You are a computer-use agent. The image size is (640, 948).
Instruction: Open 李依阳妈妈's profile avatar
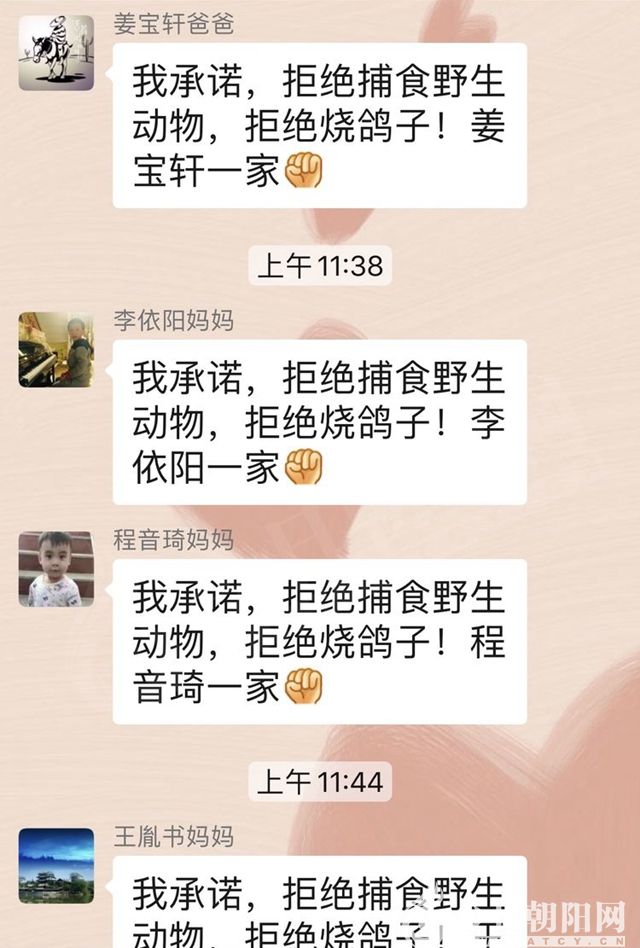tap(56, 350)
